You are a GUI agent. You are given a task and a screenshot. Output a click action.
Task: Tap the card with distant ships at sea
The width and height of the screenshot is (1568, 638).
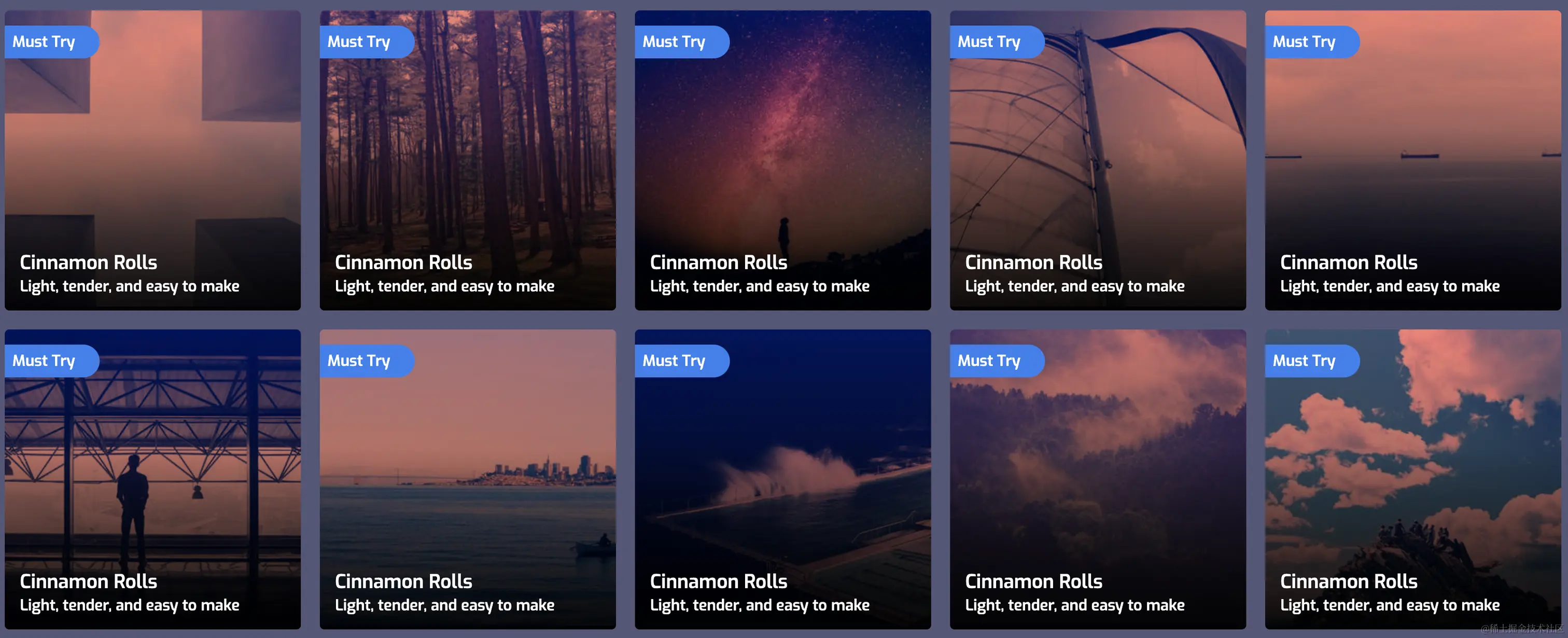pyautogui.click(x=1412, y=160)
